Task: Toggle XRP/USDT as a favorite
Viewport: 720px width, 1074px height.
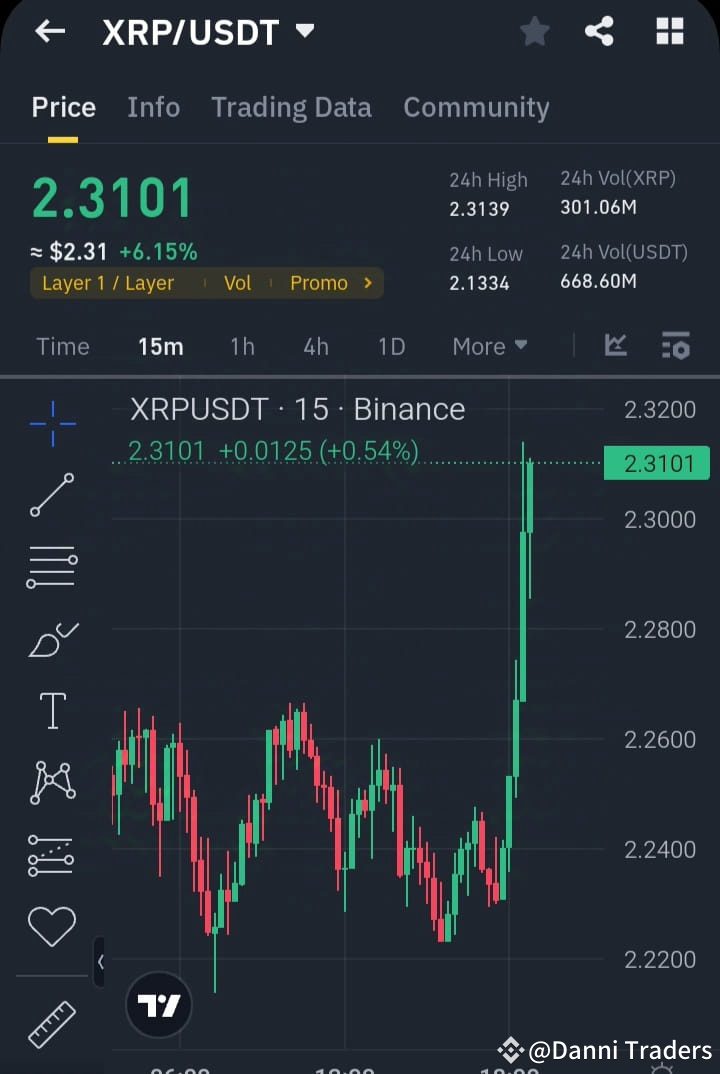Action: tap(534, 31)
